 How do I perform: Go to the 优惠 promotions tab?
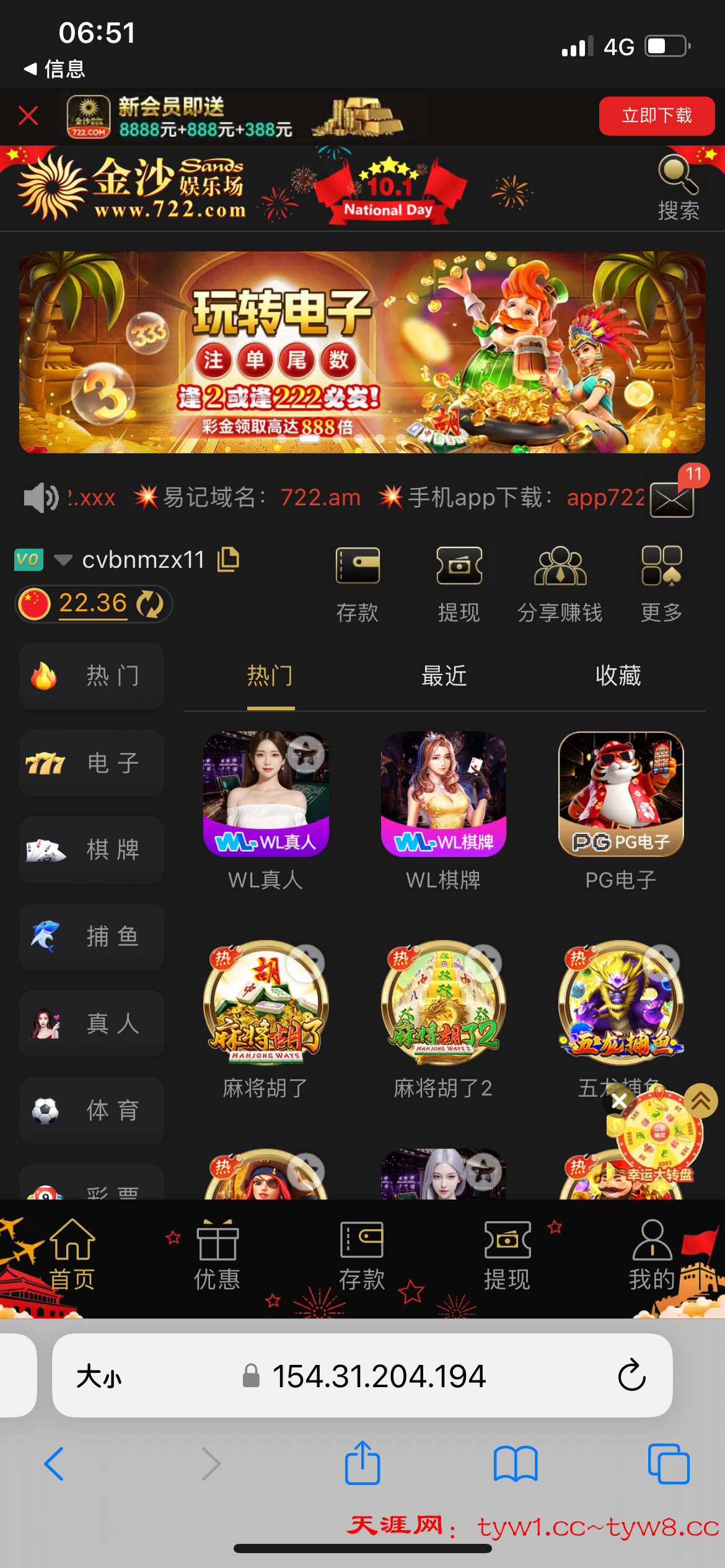[x=217, y=1255]
